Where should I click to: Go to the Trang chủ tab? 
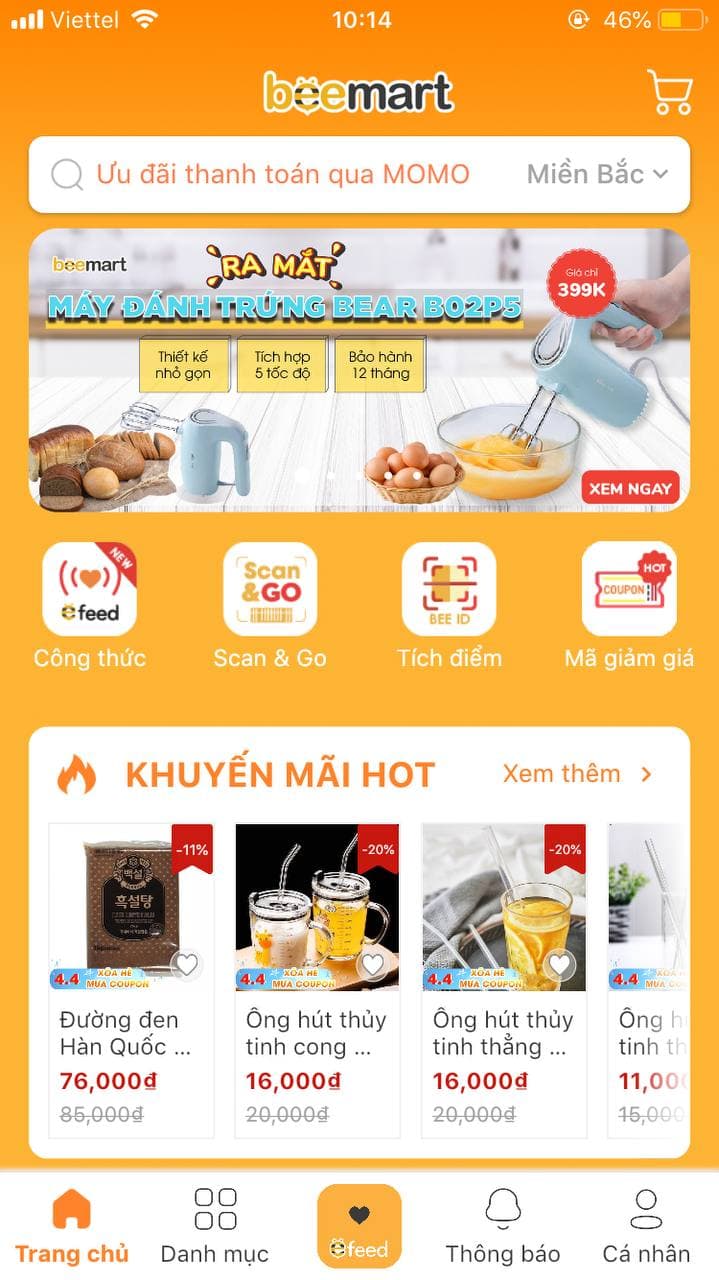coord(72,1226)
